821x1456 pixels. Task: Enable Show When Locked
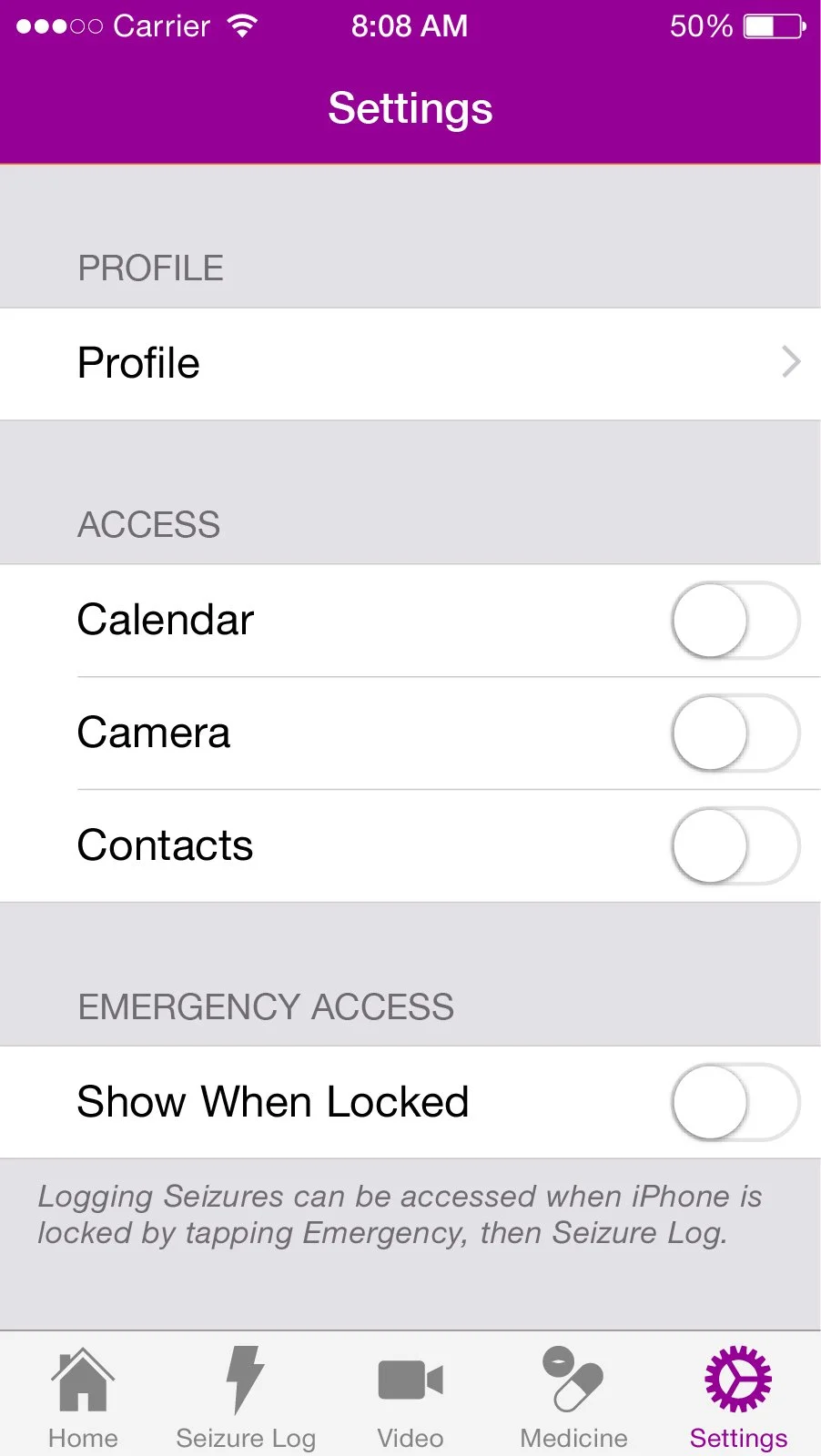click(735, 1102)
